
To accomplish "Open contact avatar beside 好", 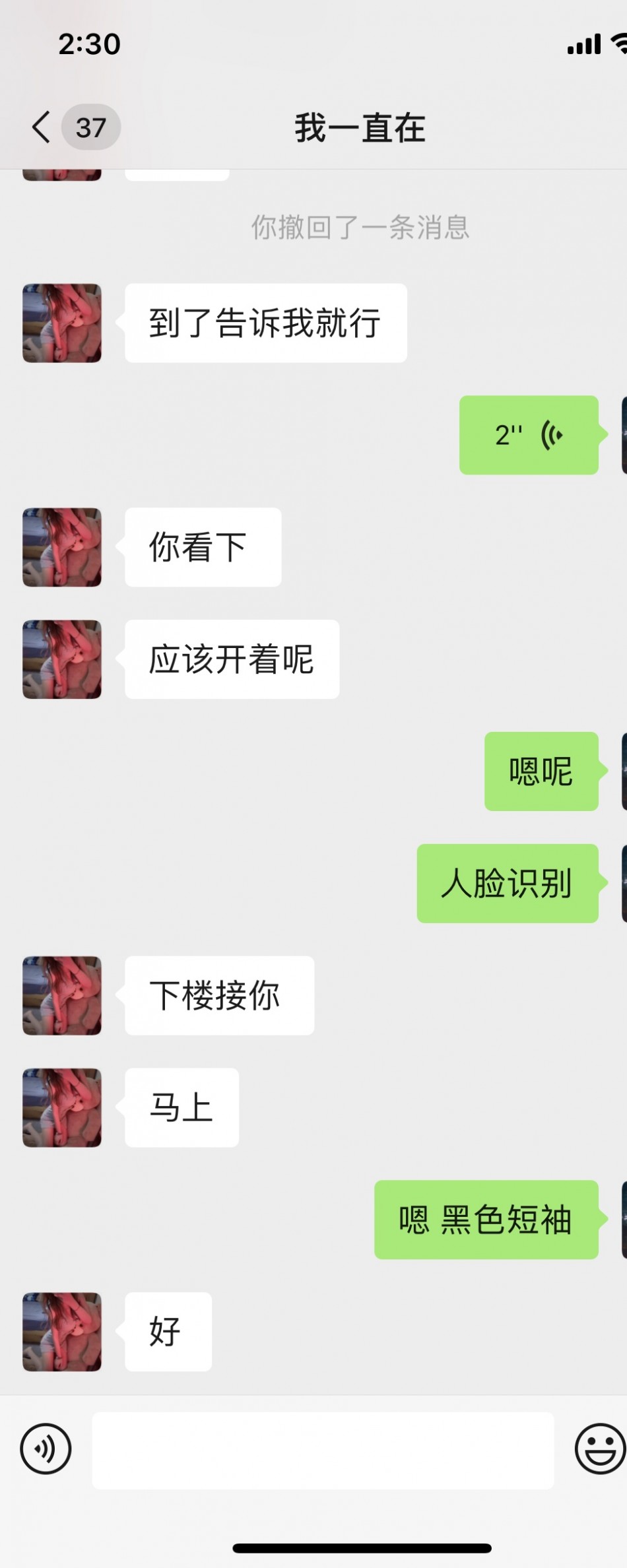I will (62, 1332).
